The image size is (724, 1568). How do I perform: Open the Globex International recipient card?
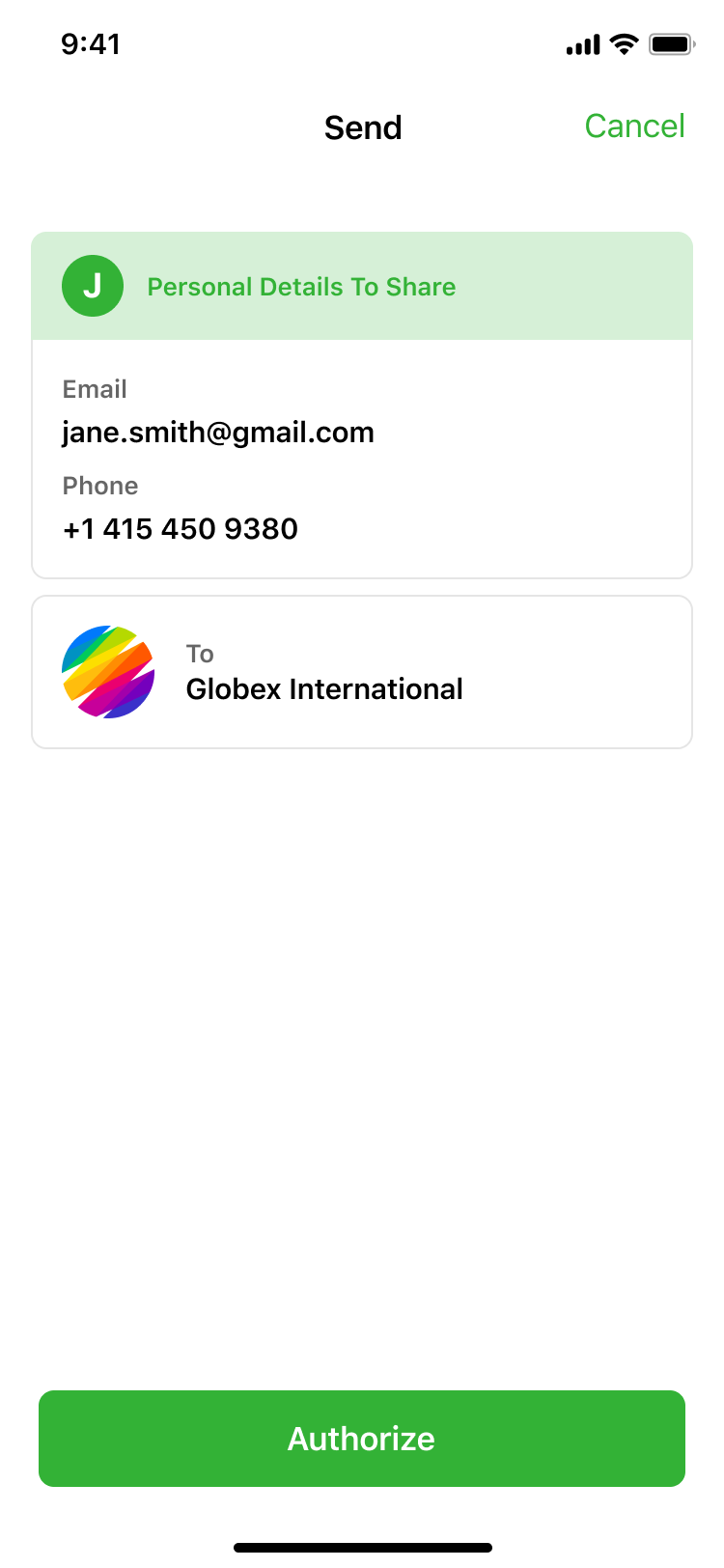pos(362,672)
